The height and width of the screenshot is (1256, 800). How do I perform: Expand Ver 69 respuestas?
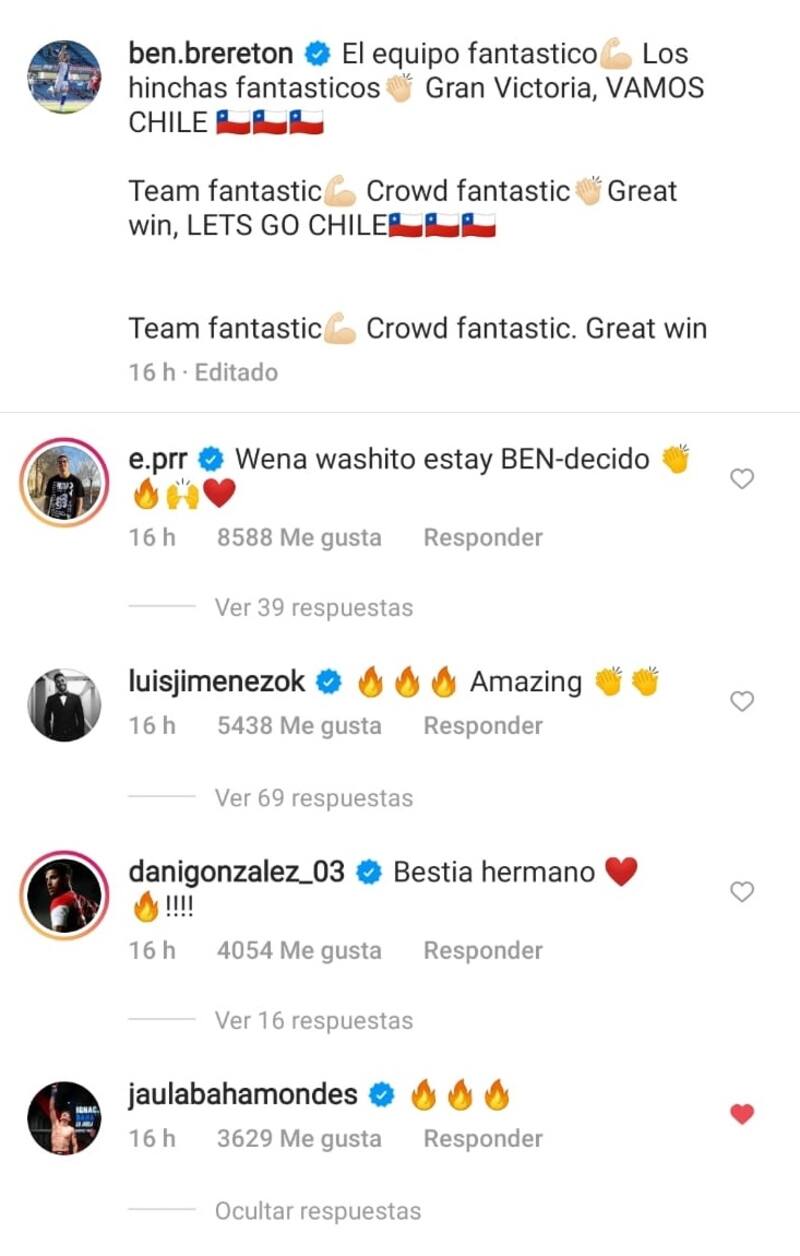(x=313, y=799)
